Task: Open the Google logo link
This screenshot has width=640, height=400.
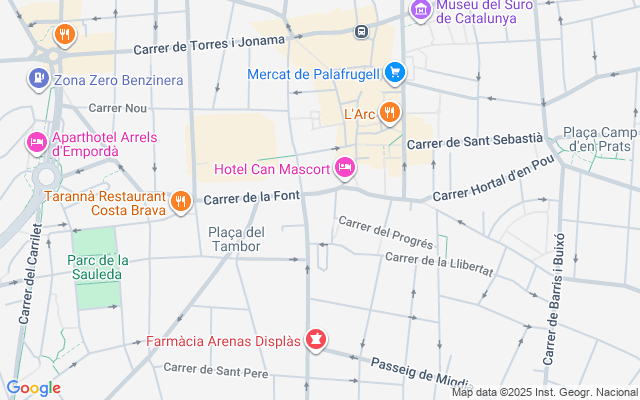Action: (33, 388)
